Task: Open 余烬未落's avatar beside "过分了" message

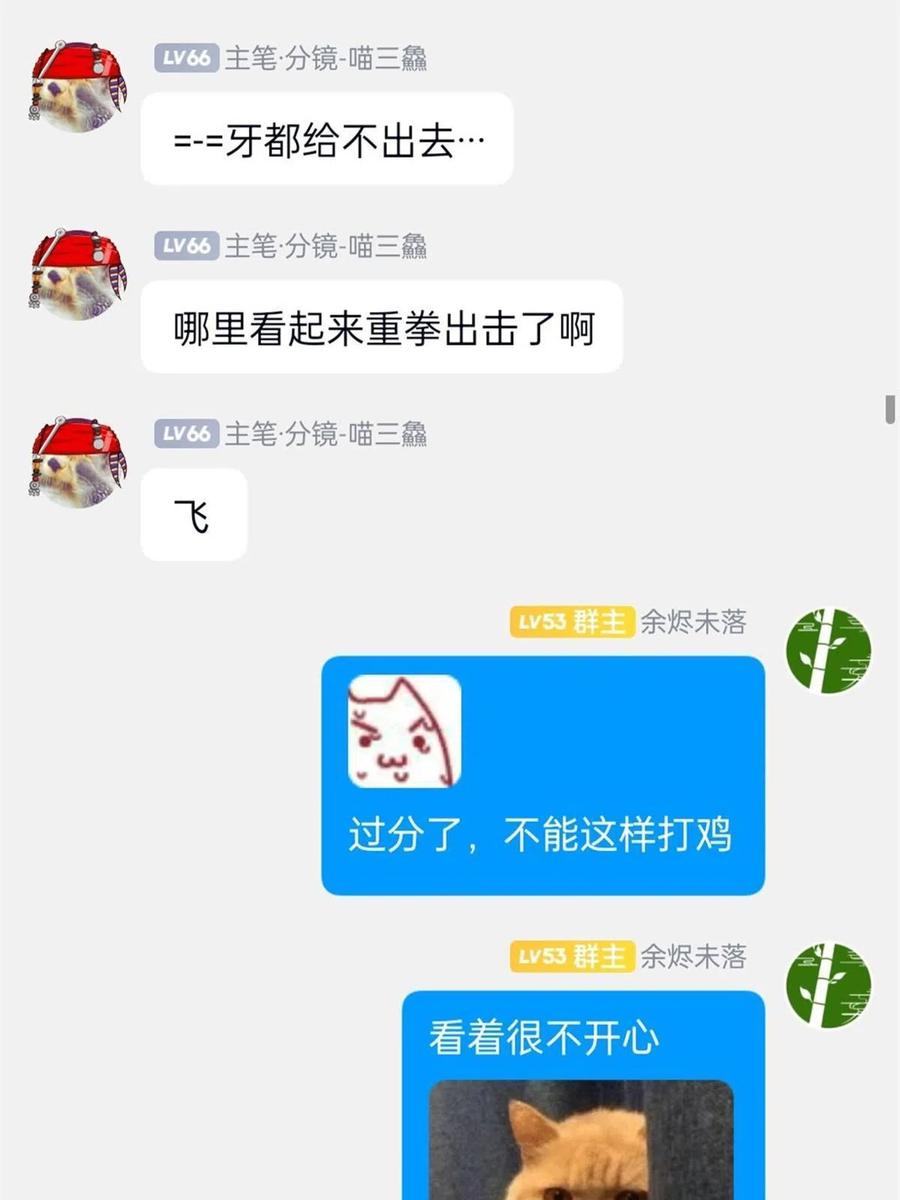Action: [828, 650]
